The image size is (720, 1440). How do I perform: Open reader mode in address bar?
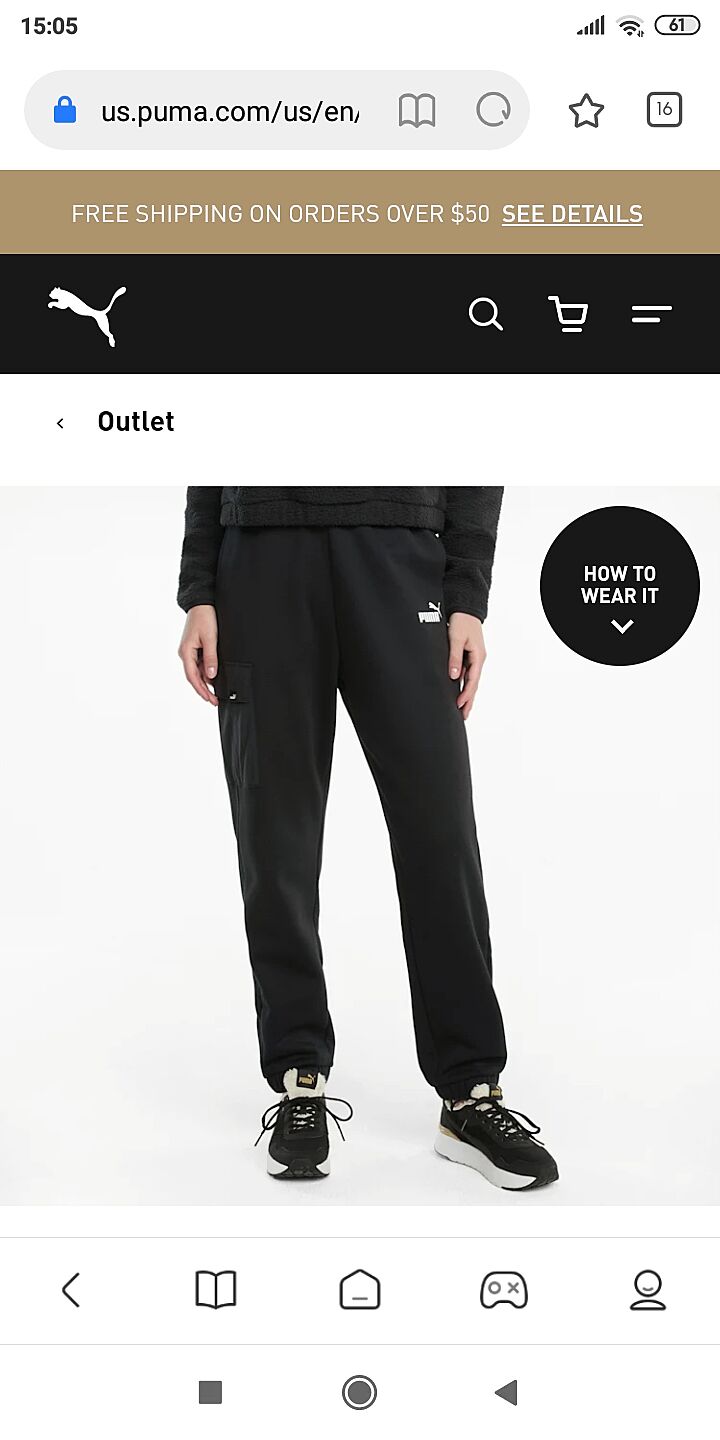[x=417, y=111]
